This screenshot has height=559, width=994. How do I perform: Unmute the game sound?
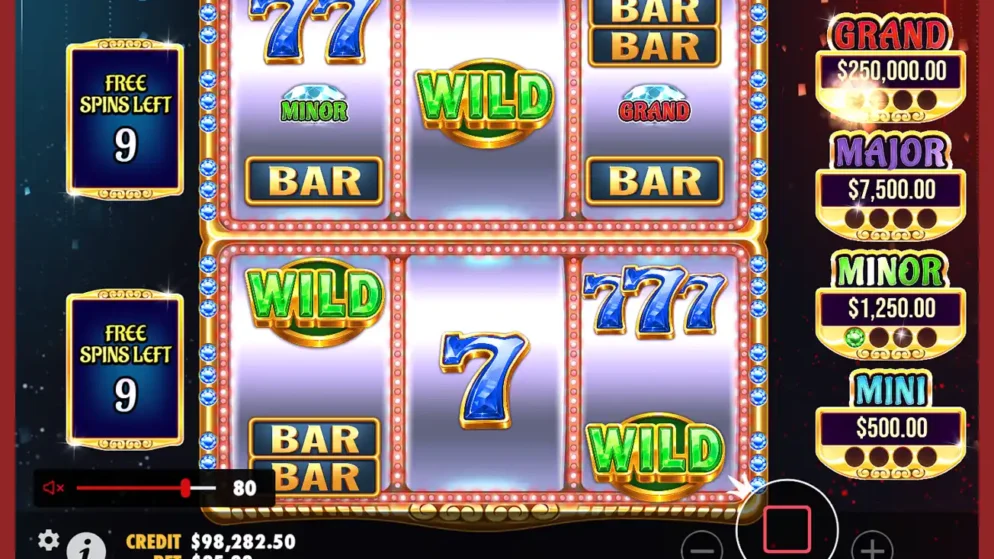pyautogui.click(x=53, y=488)
